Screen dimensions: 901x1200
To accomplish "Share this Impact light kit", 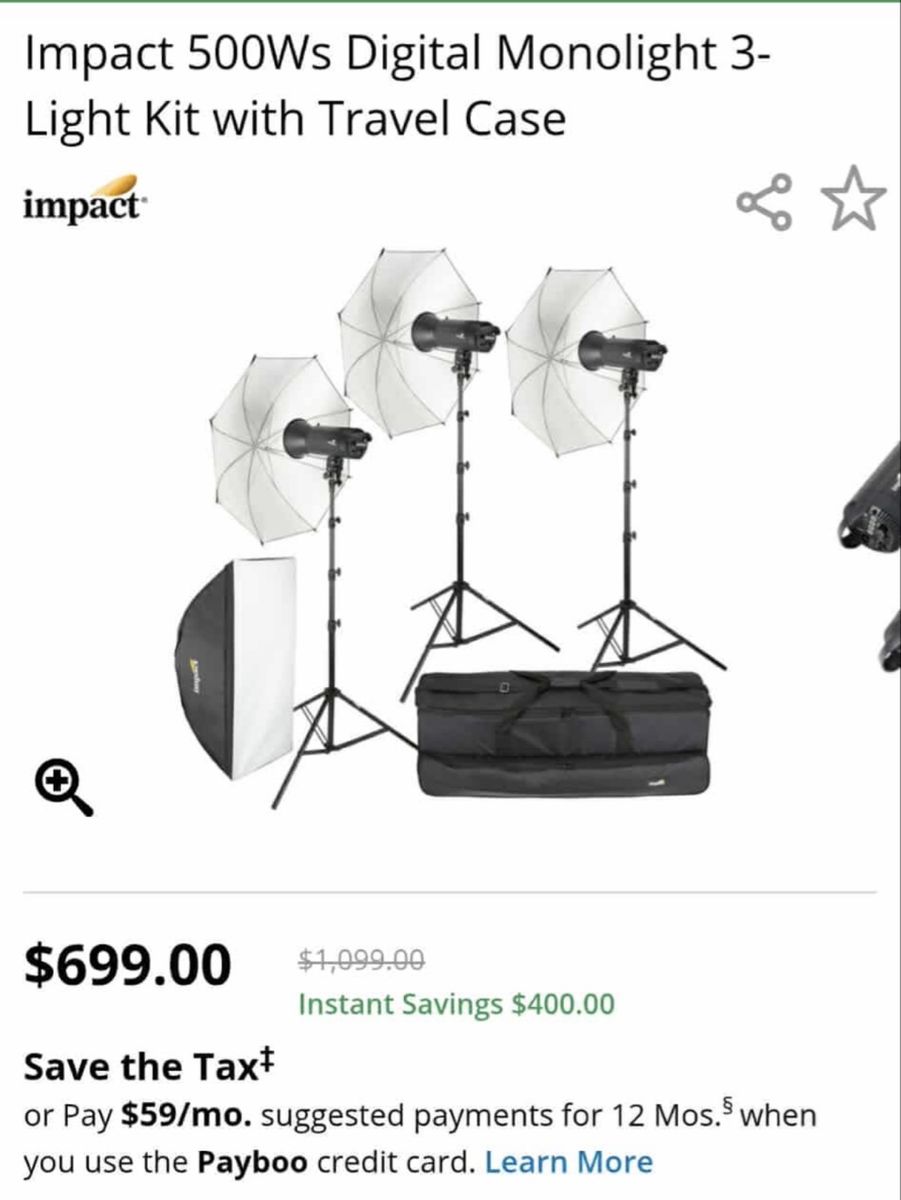I will (766, 201).
